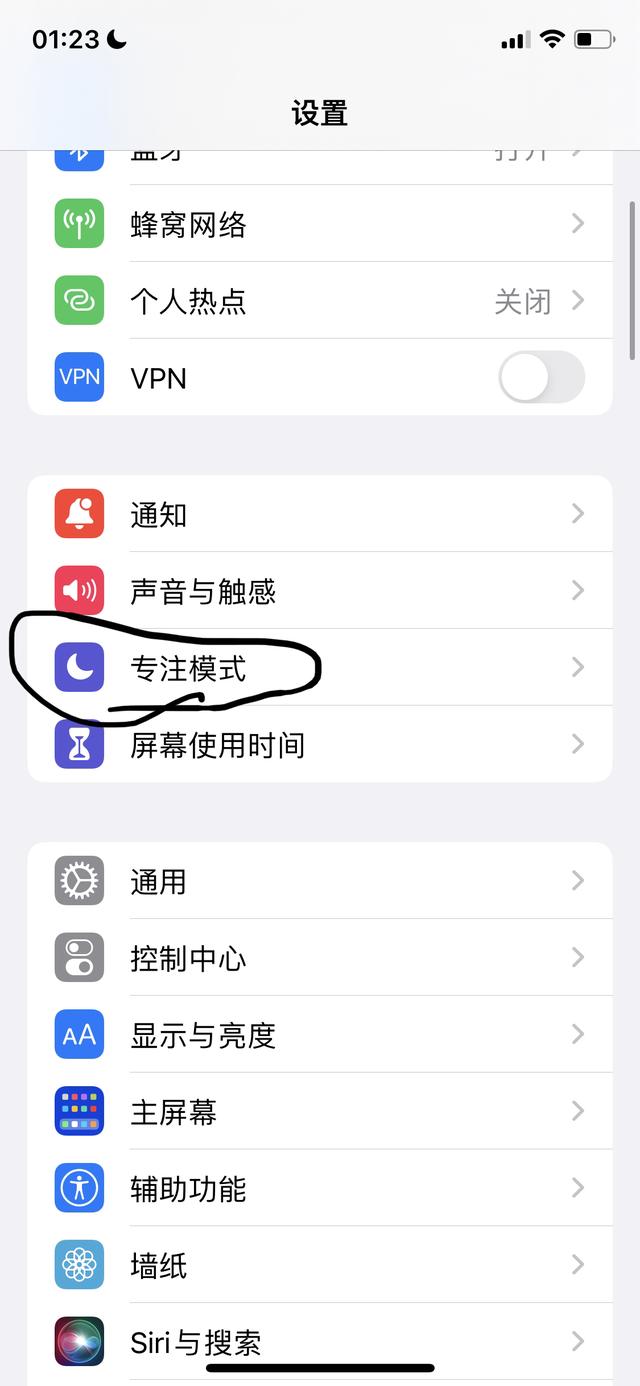
Task: Open 专注模式 settings
Action: [320, 667]
